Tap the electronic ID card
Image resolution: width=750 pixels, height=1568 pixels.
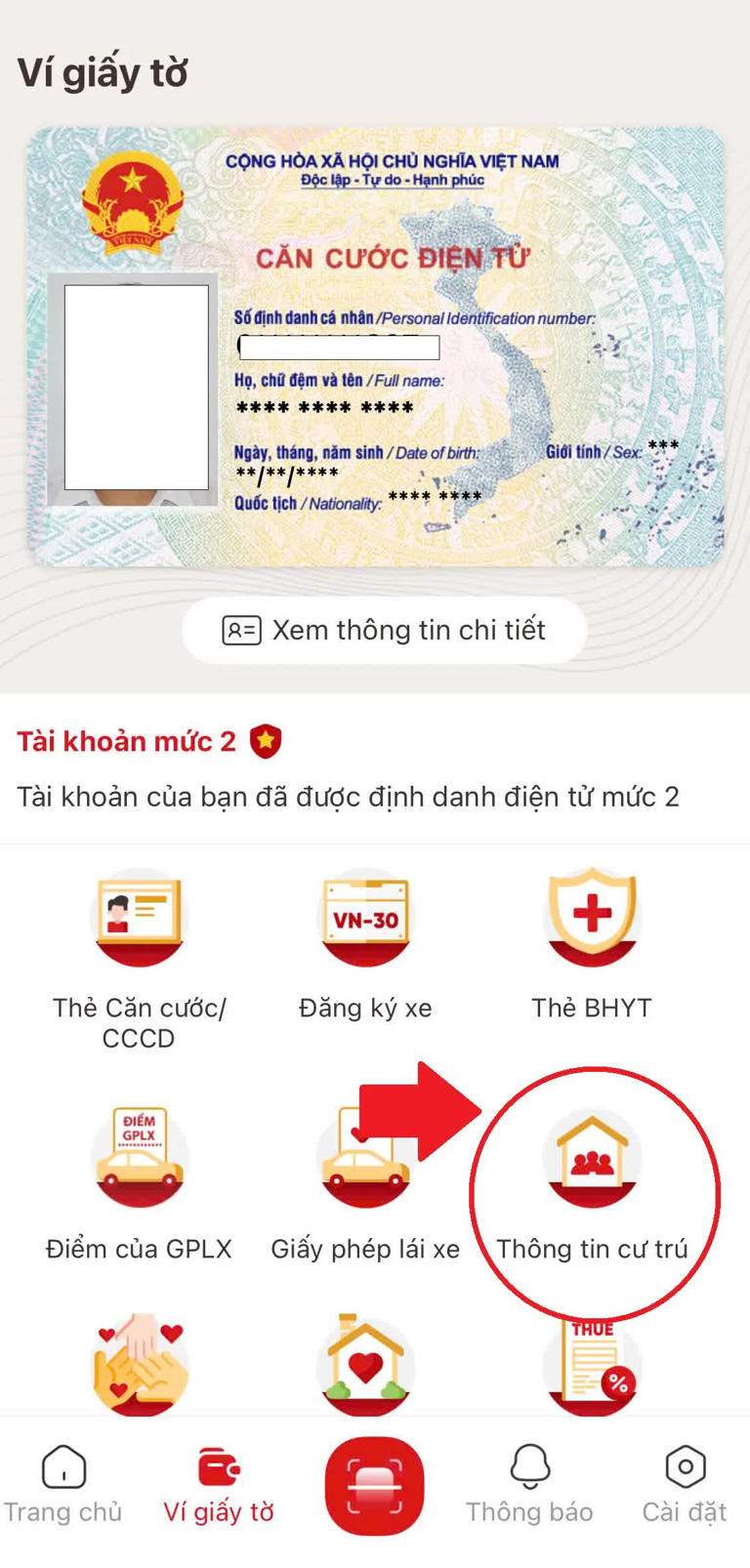[375, 347]
